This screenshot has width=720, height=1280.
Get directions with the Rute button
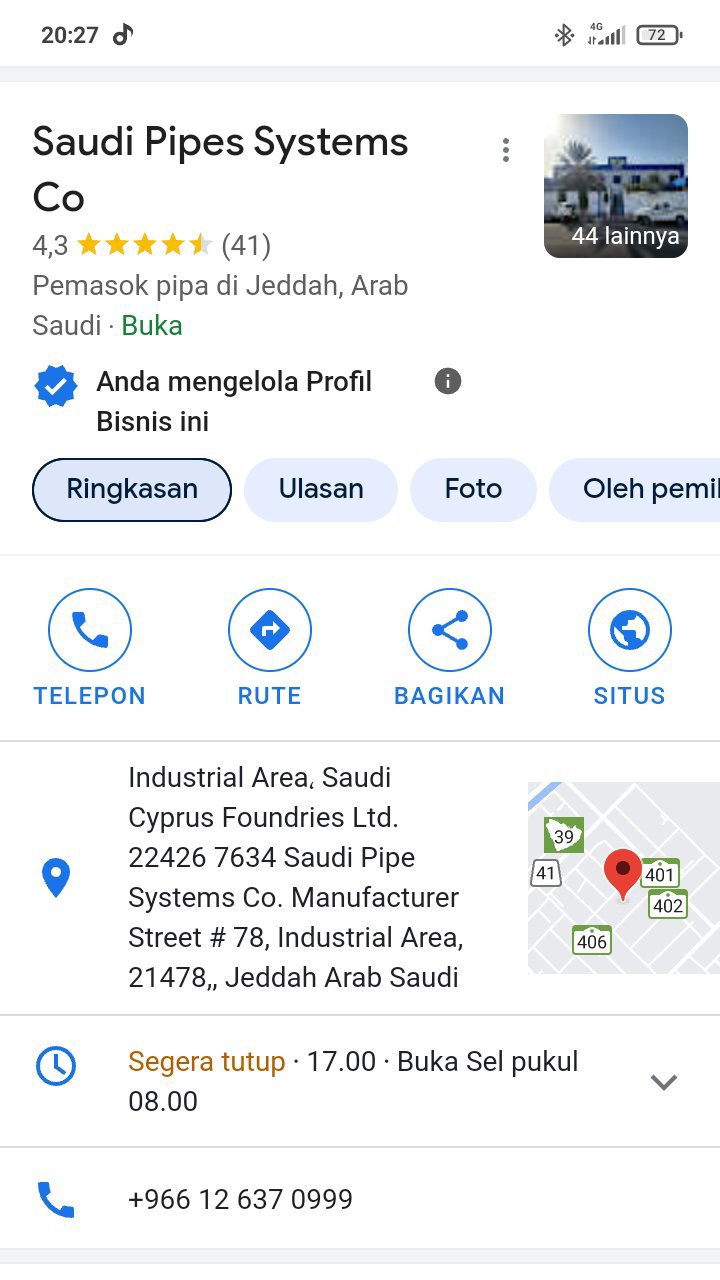(x=270, y=647)
